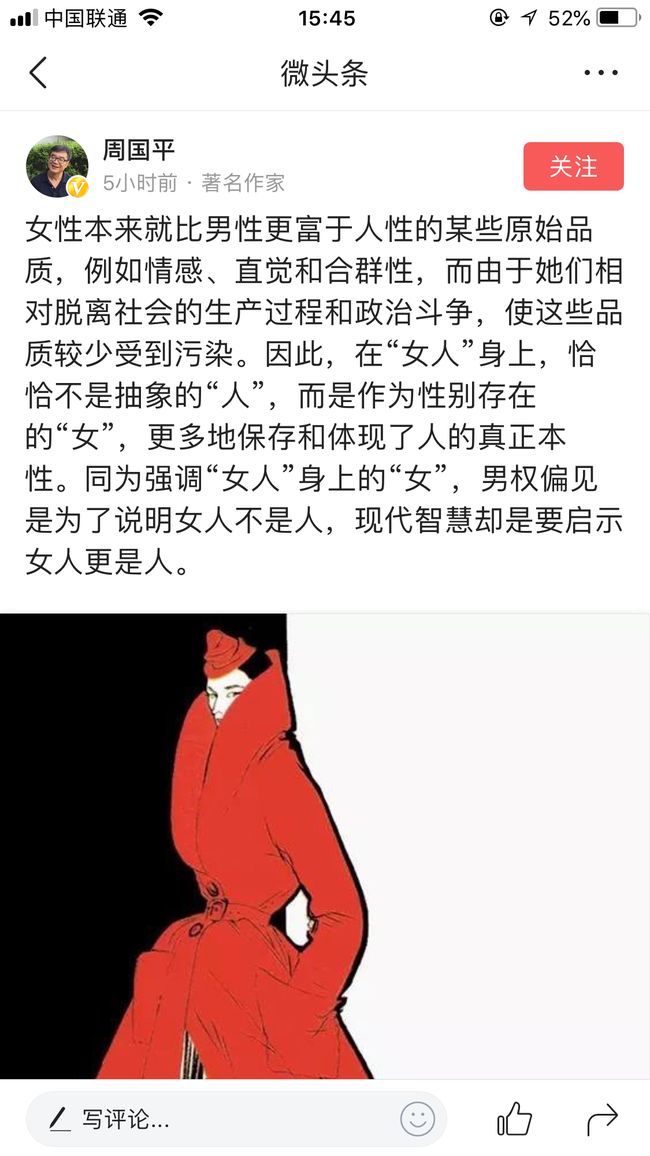This screenshot has height=1156, width=650.
Task: Open the emoji smiley picker
Action: coord(417,1120)
